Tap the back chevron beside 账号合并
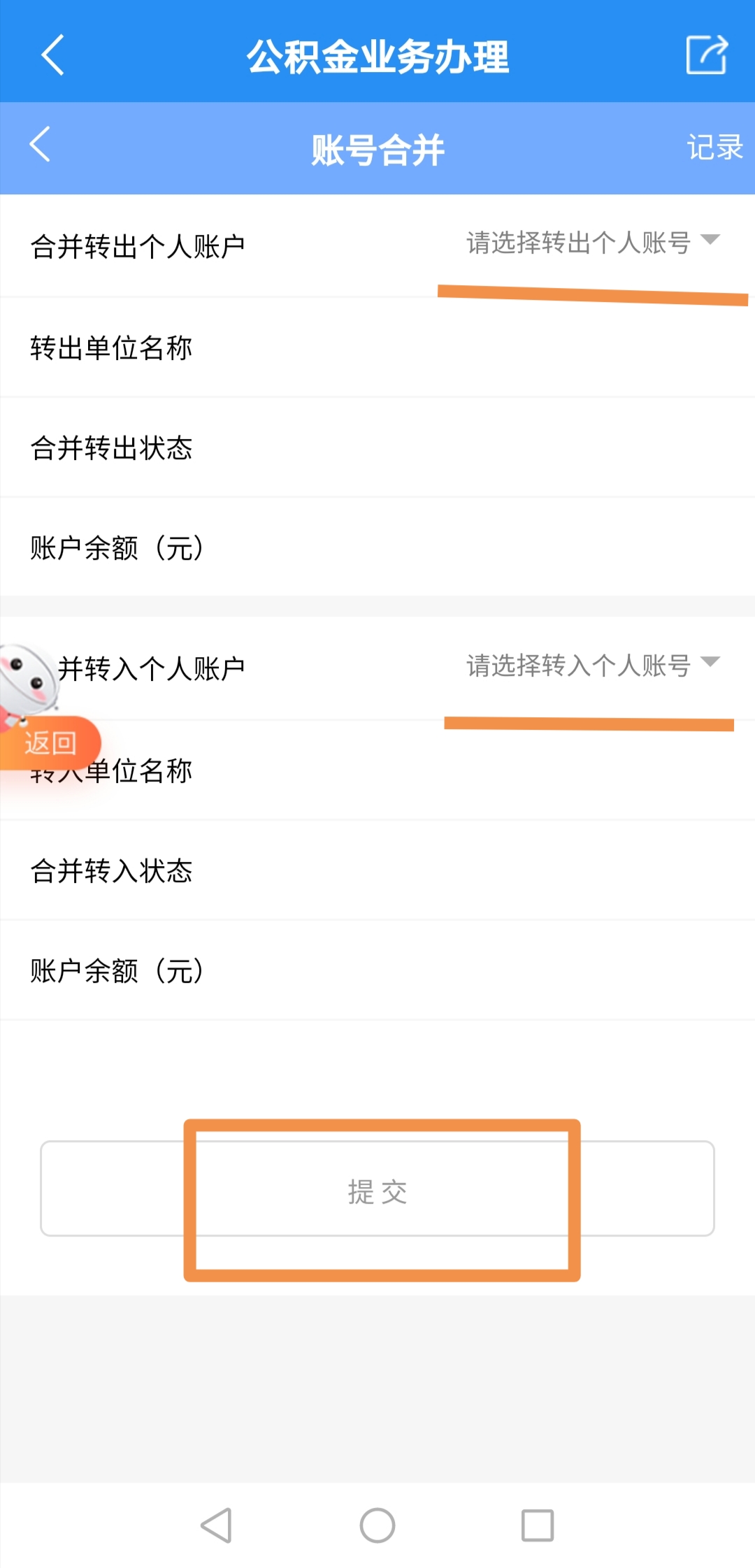Viewport: 755px width, 1568px height. [x=40, y=145]
